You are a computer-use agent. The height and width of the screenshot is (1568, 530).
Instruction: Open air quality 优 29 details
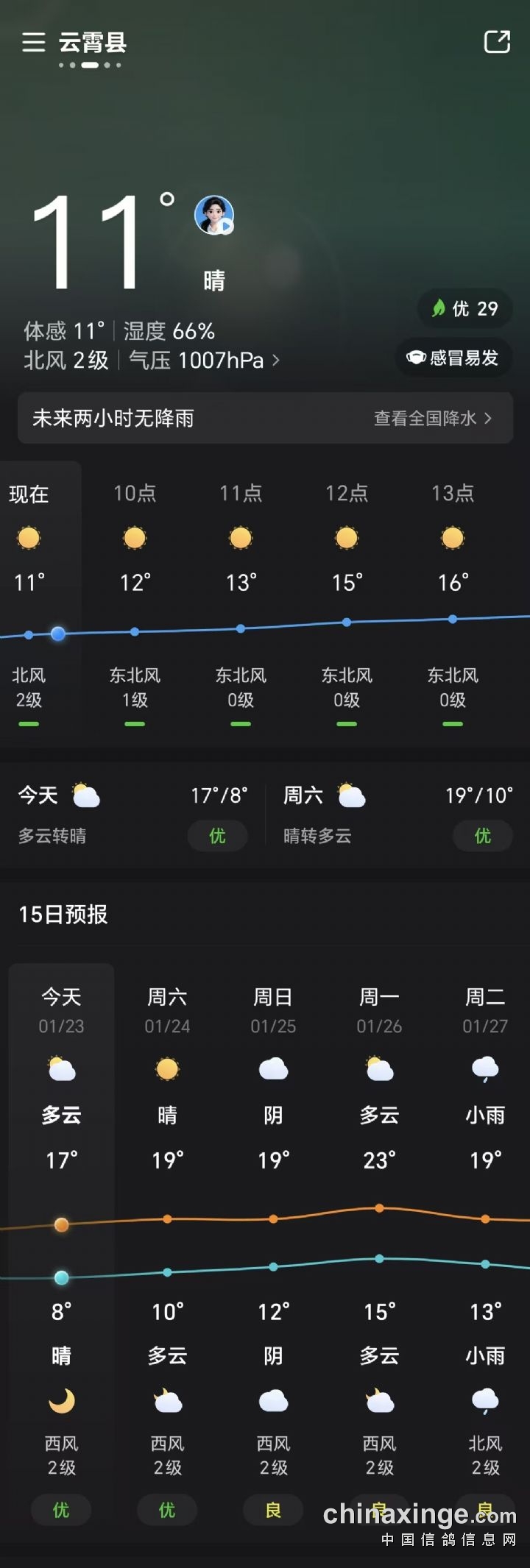[464, 308]
